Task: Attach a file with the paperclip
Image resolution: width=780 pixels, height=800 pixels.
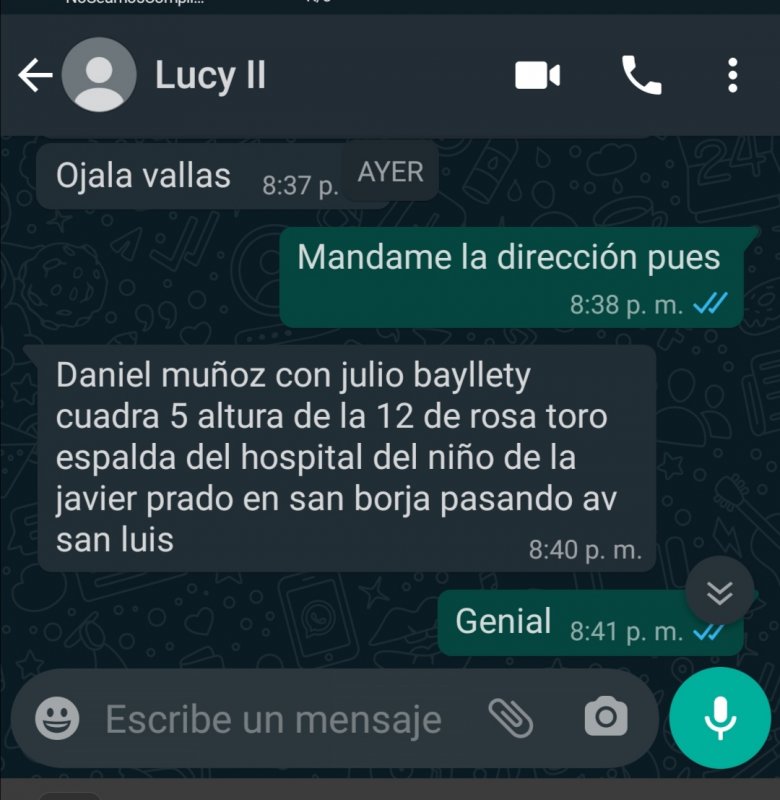Action: click(510, 717)
